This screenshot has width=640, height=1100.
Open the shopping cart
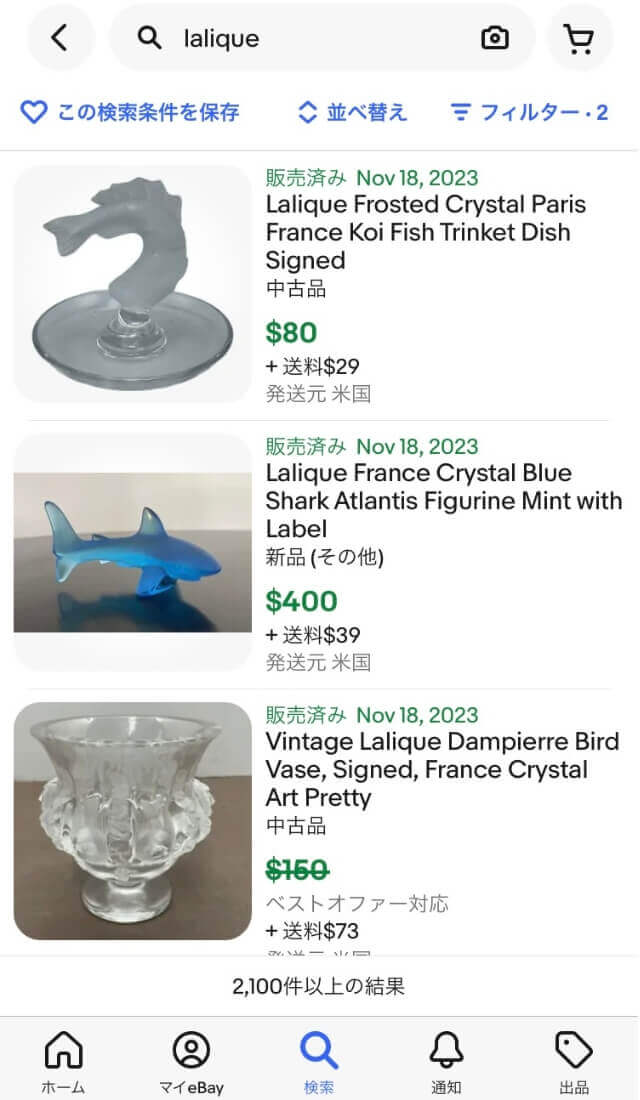pos(578,39)
